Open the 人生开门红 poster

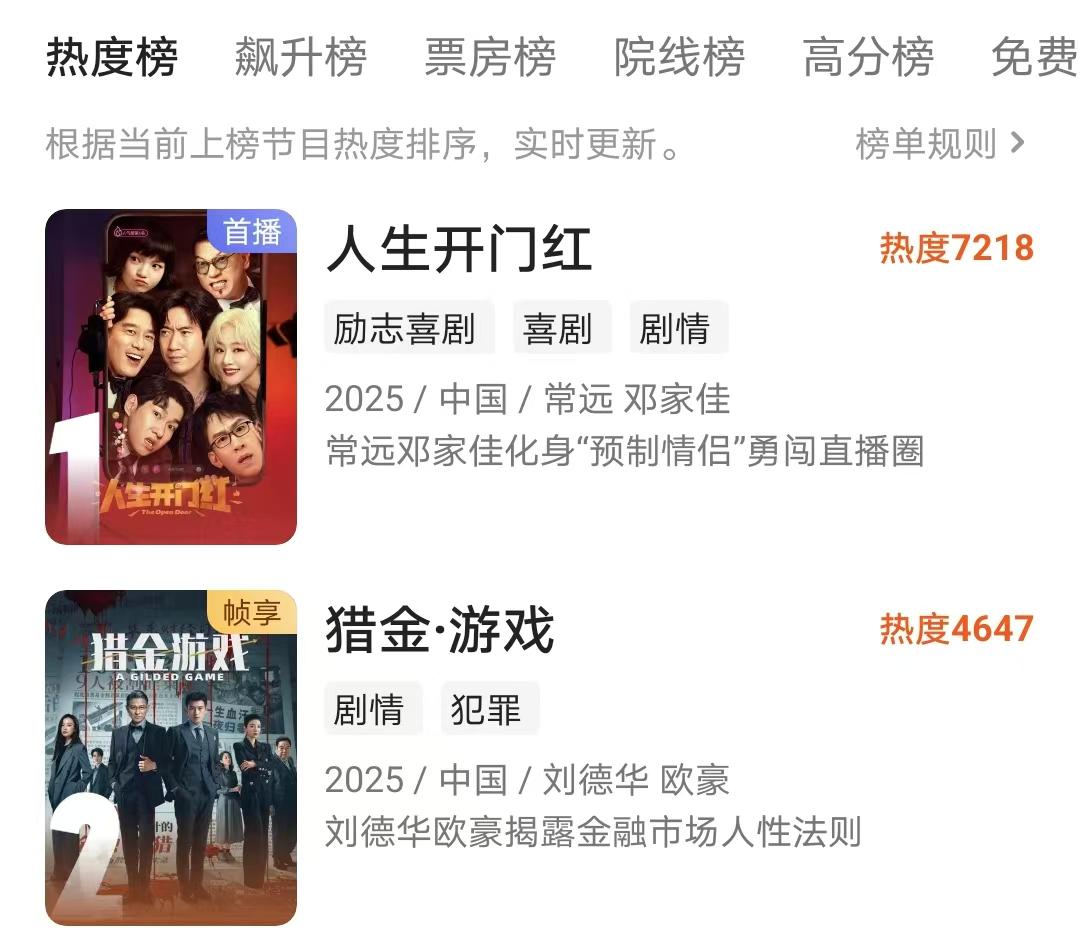(x=171, y=377)
